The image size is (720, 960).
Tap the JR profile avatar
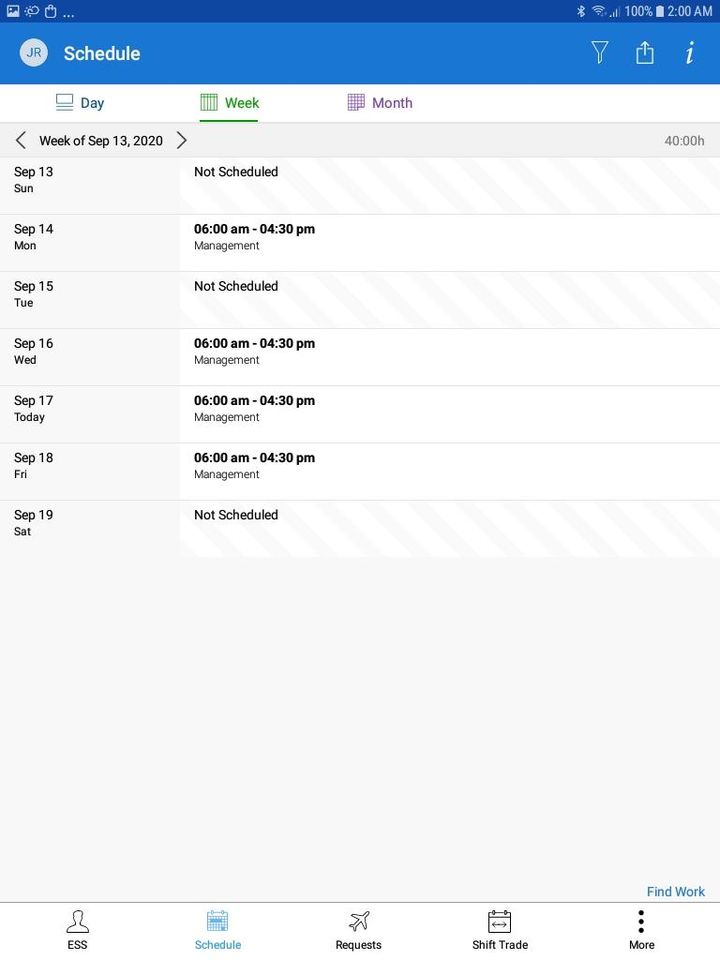33,53
